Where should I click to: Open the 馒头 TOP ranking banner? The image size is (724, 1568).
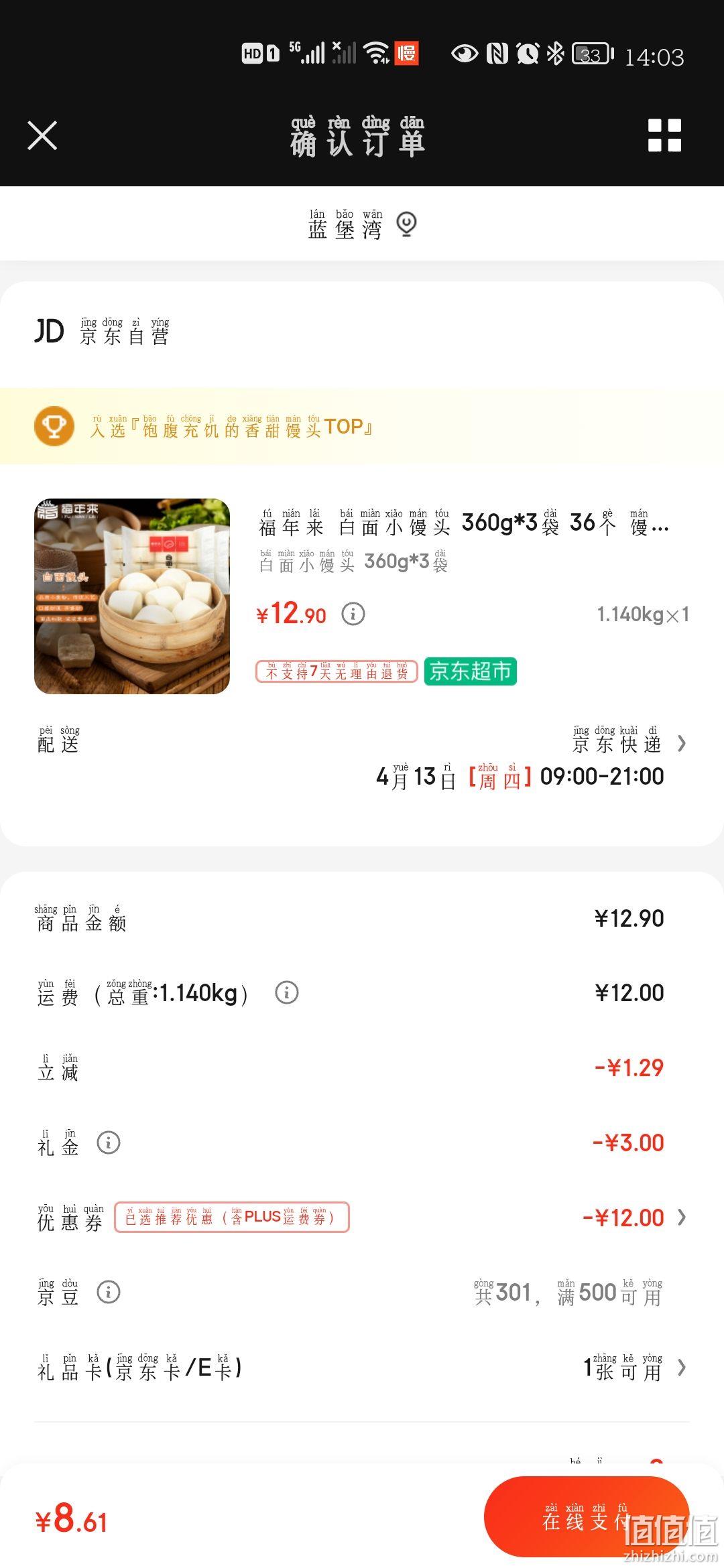tap(362, 426)
